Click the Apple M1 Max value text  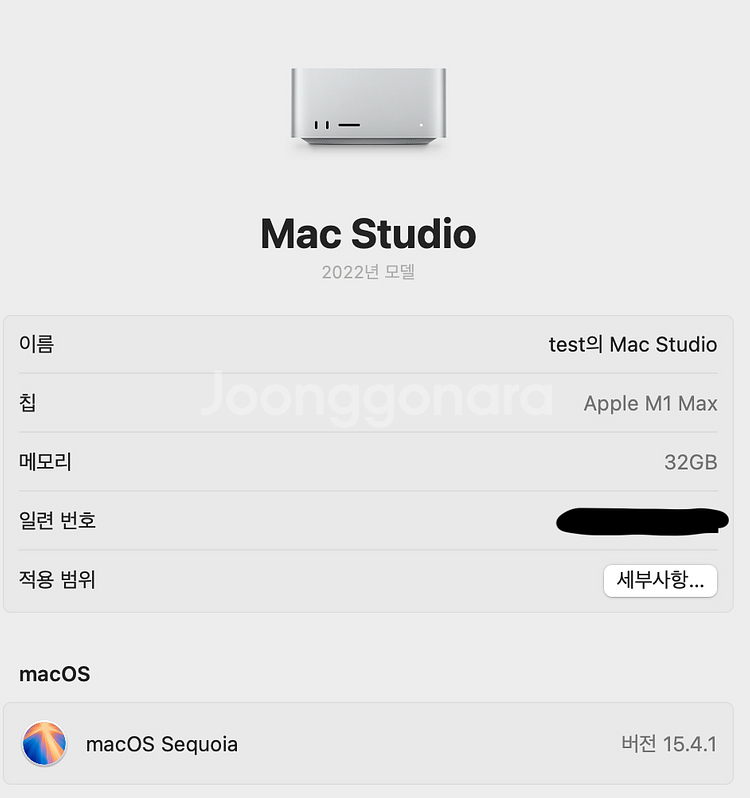click(x=651, y=404)
